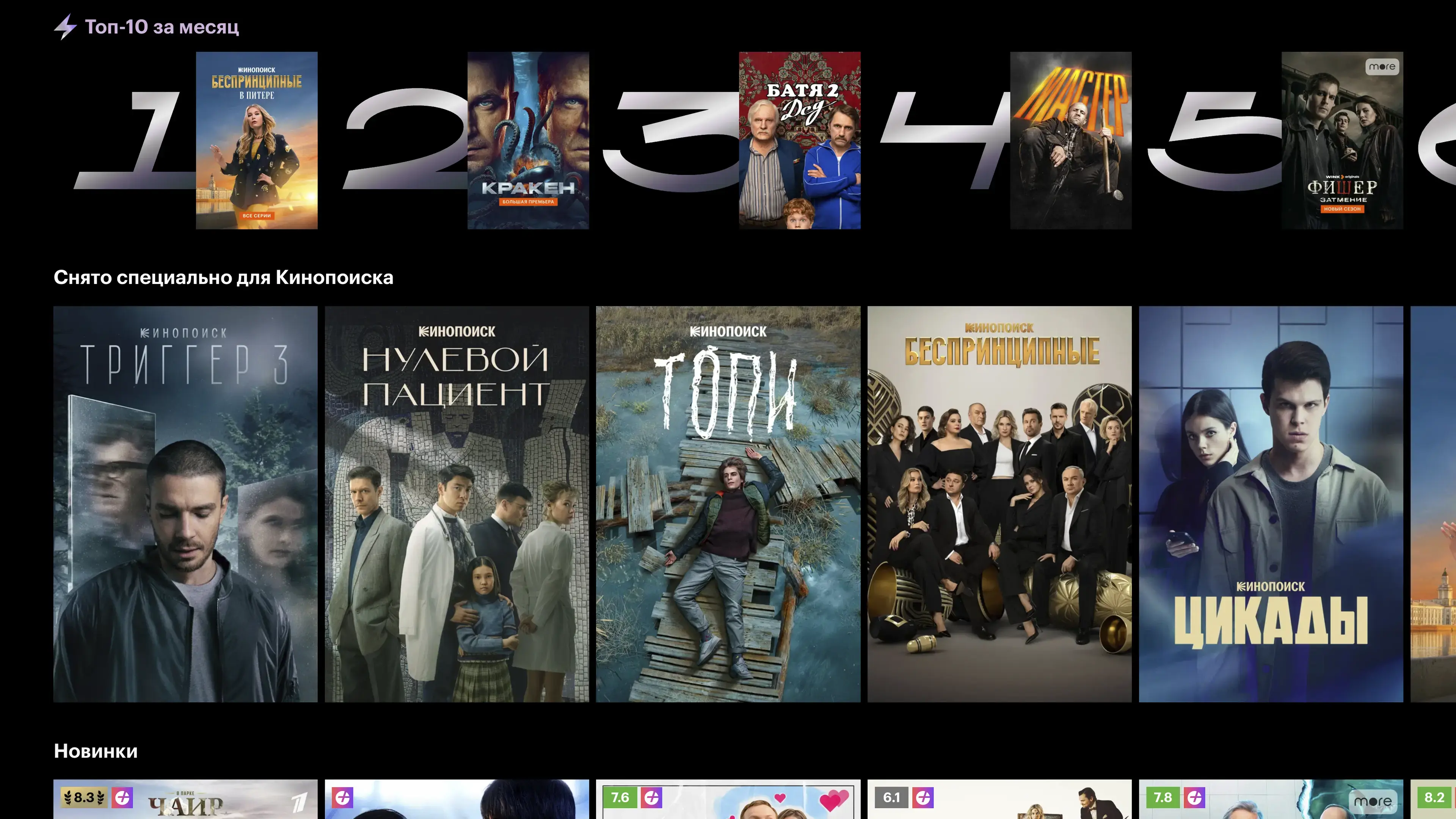Select Батя 2 Дед from Top-10
1456x819 pixels.
(x=799, y=140)
